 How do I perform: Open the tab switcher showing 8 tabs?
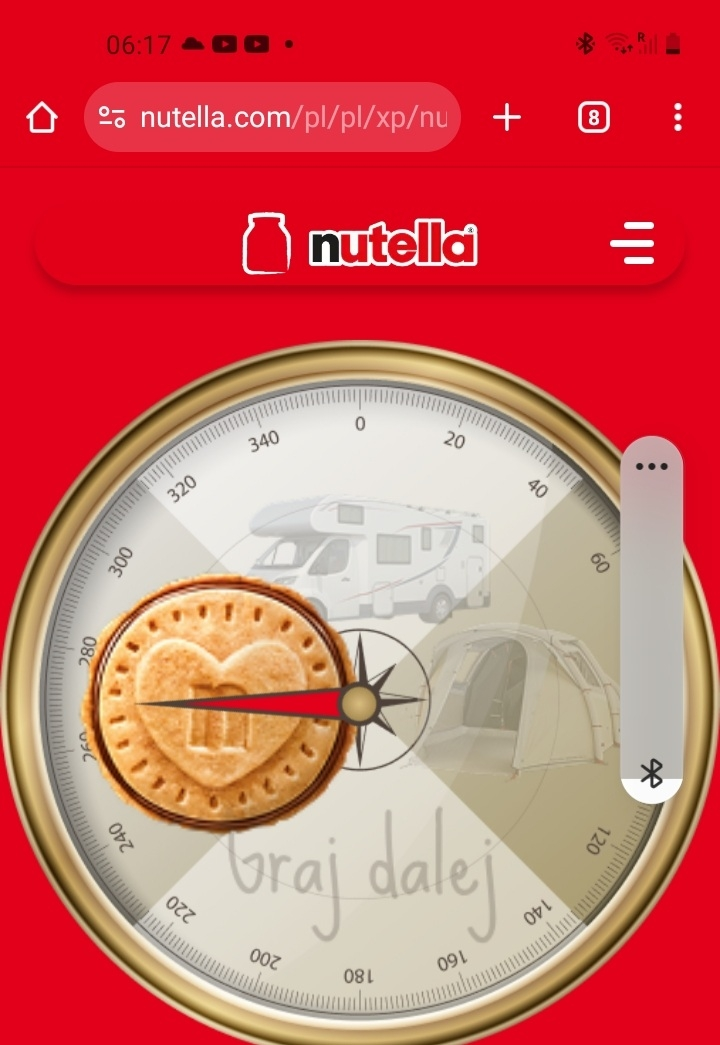[x=593, y=118]
